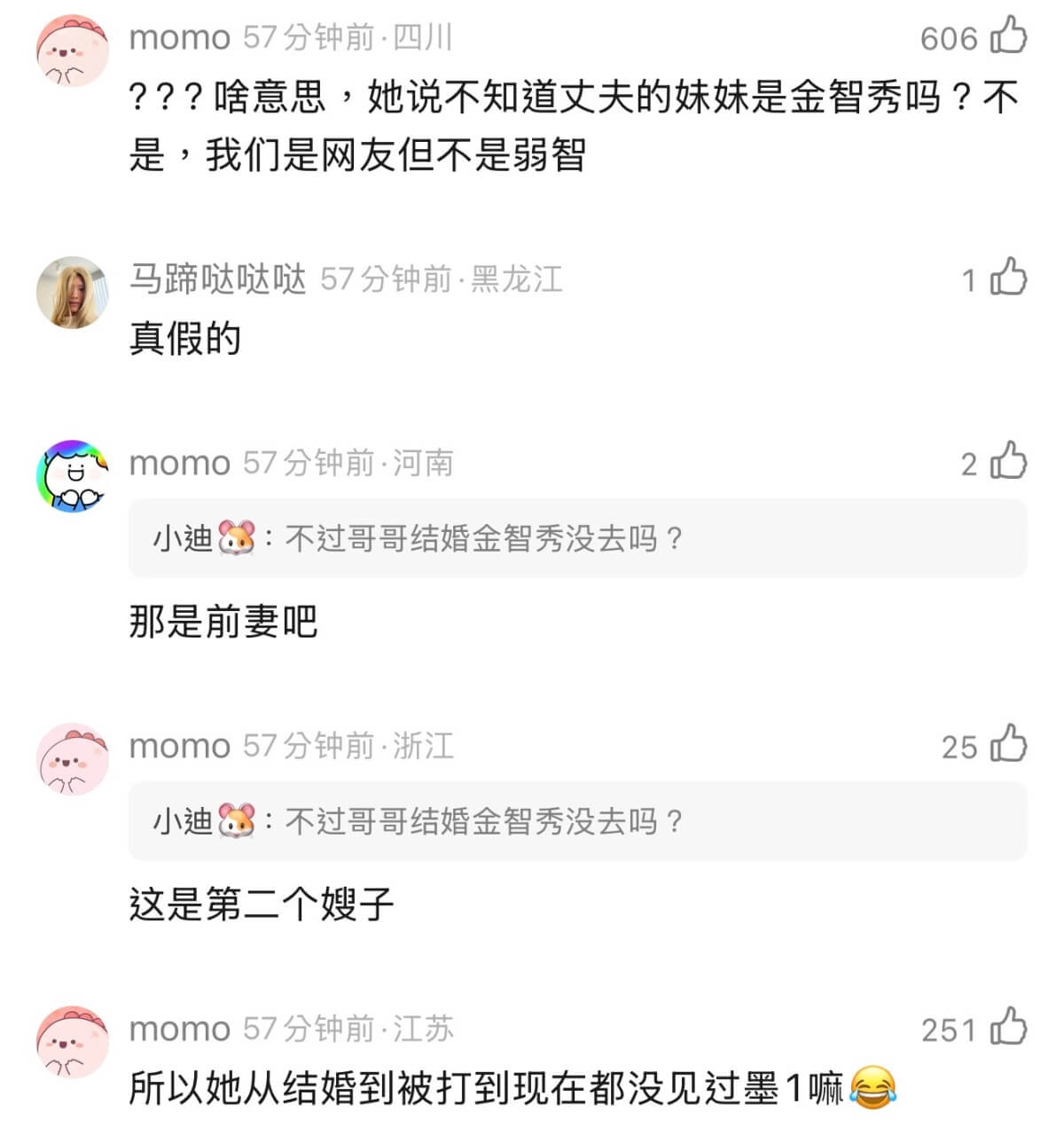The image size is (1064, 1135).
Task: Like the momo comment from 江苏
Action: point(1008,1027)
